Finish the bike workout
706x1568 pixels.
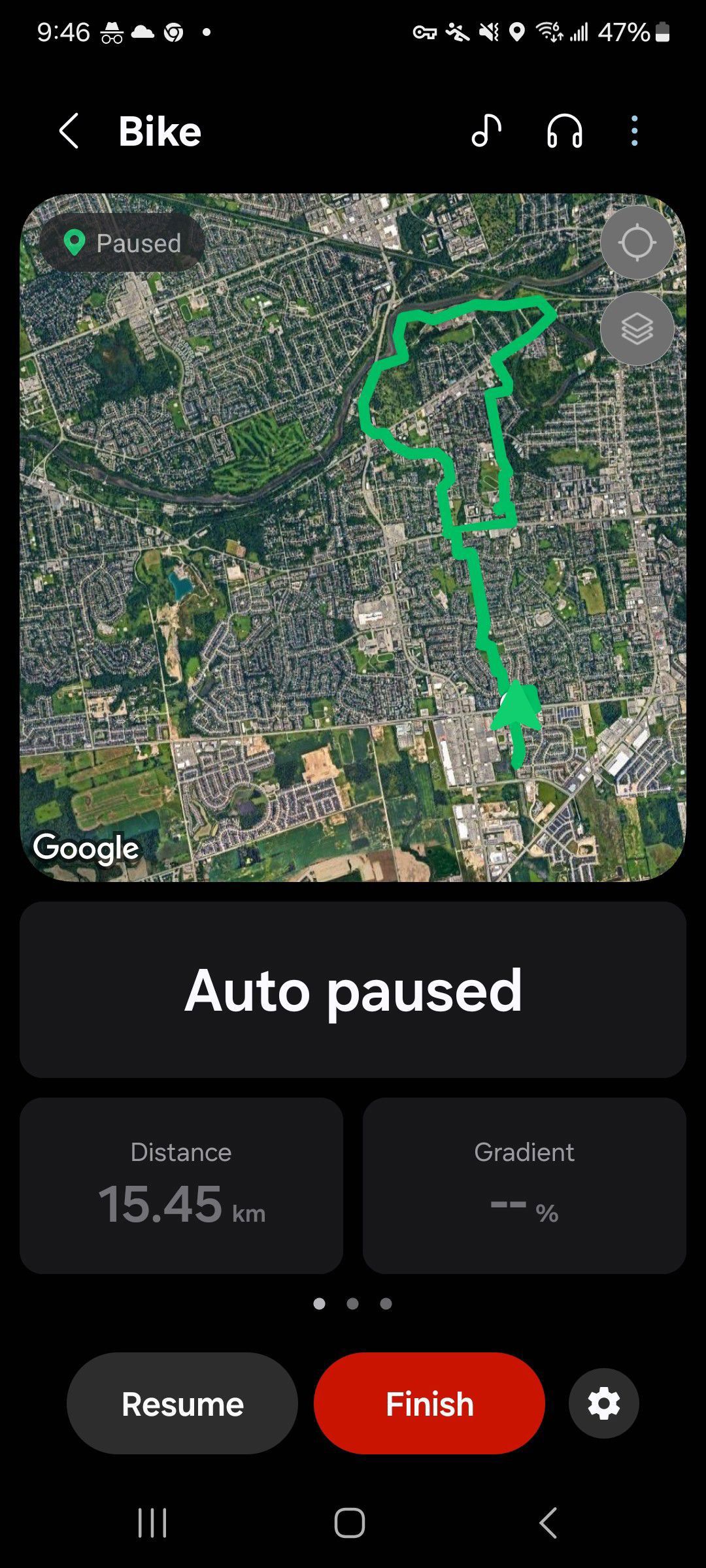429,1403
